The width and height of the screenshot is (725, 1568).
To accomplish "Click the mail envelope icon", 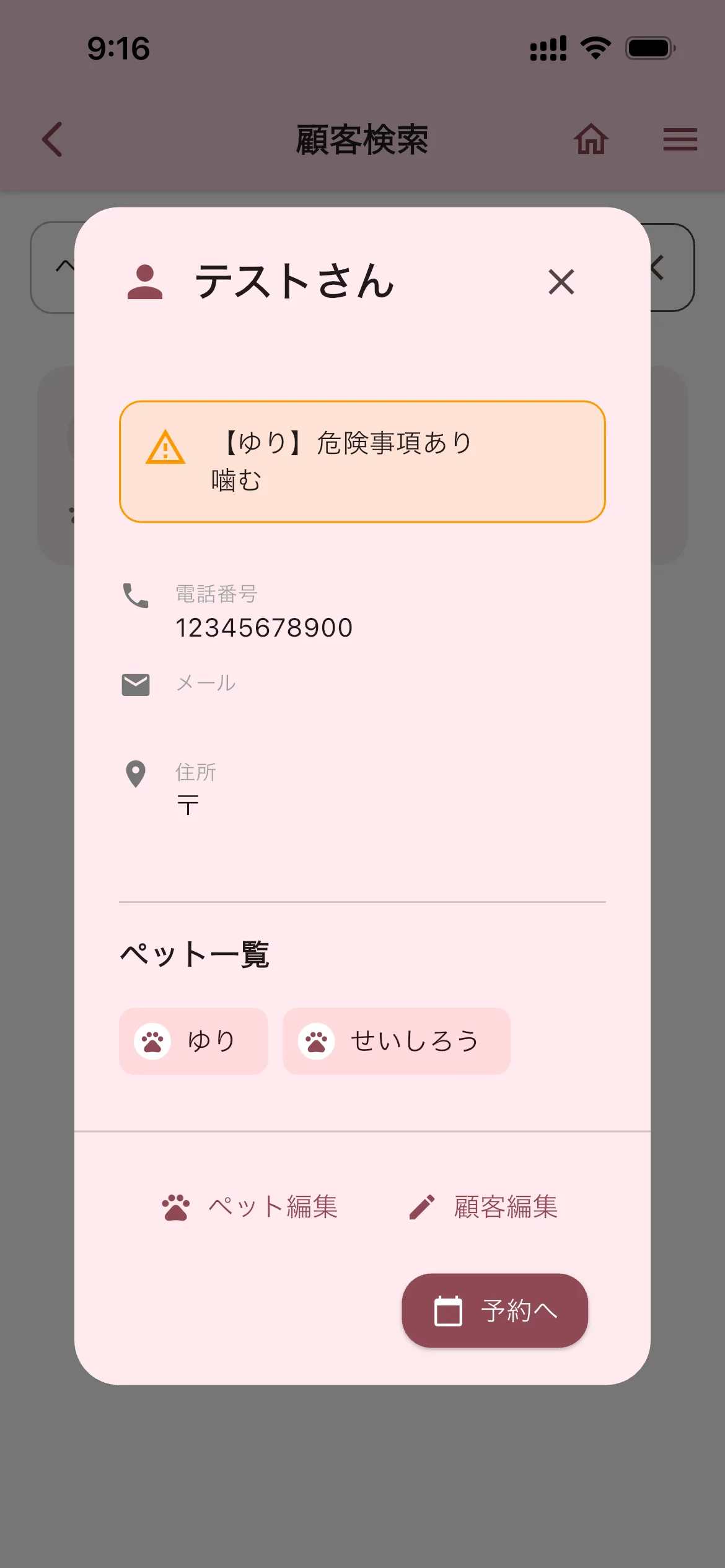I will pyautogui.click(x=136, y=684).
